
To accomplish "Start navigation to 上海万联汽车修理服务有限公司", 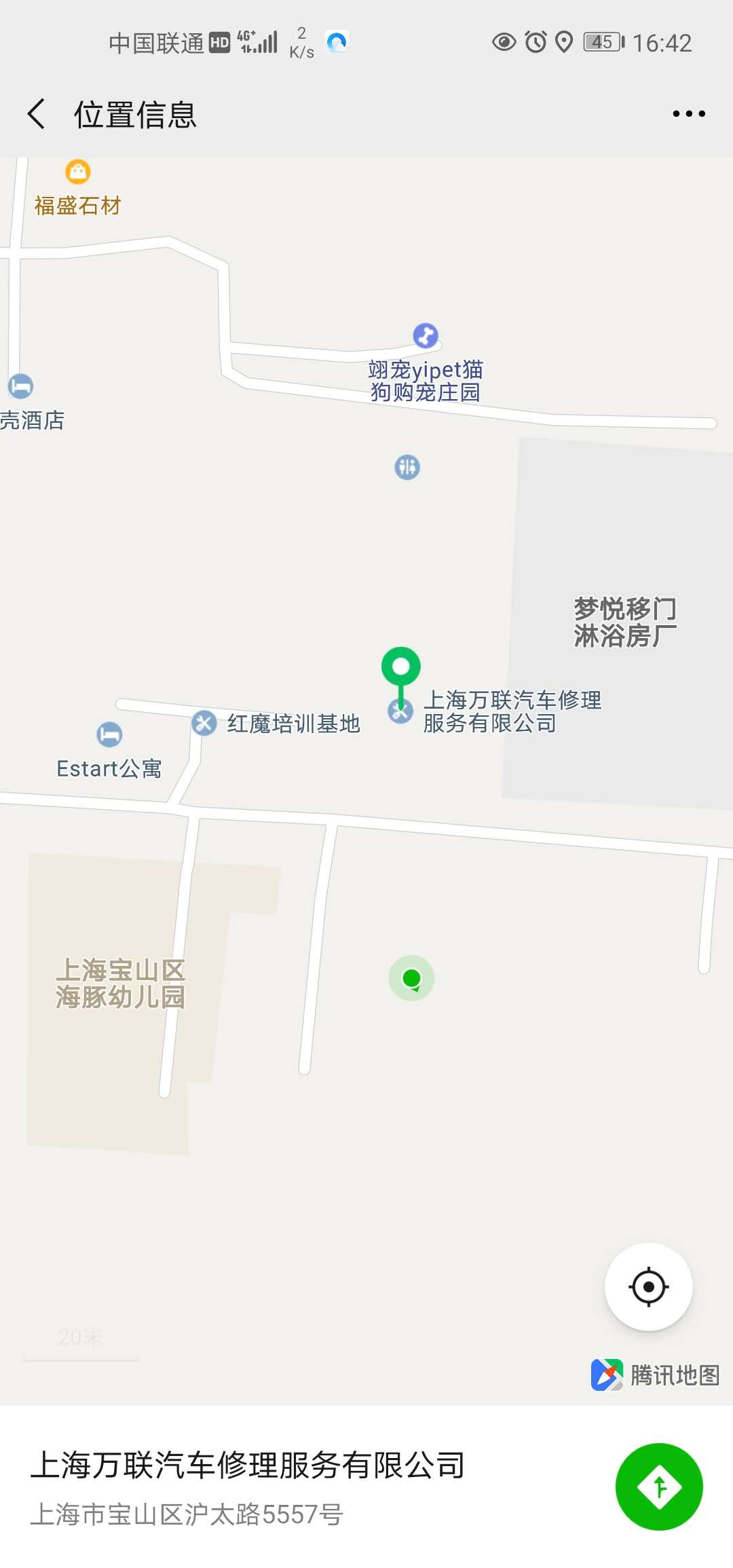I will click(x=658, y=1487).
